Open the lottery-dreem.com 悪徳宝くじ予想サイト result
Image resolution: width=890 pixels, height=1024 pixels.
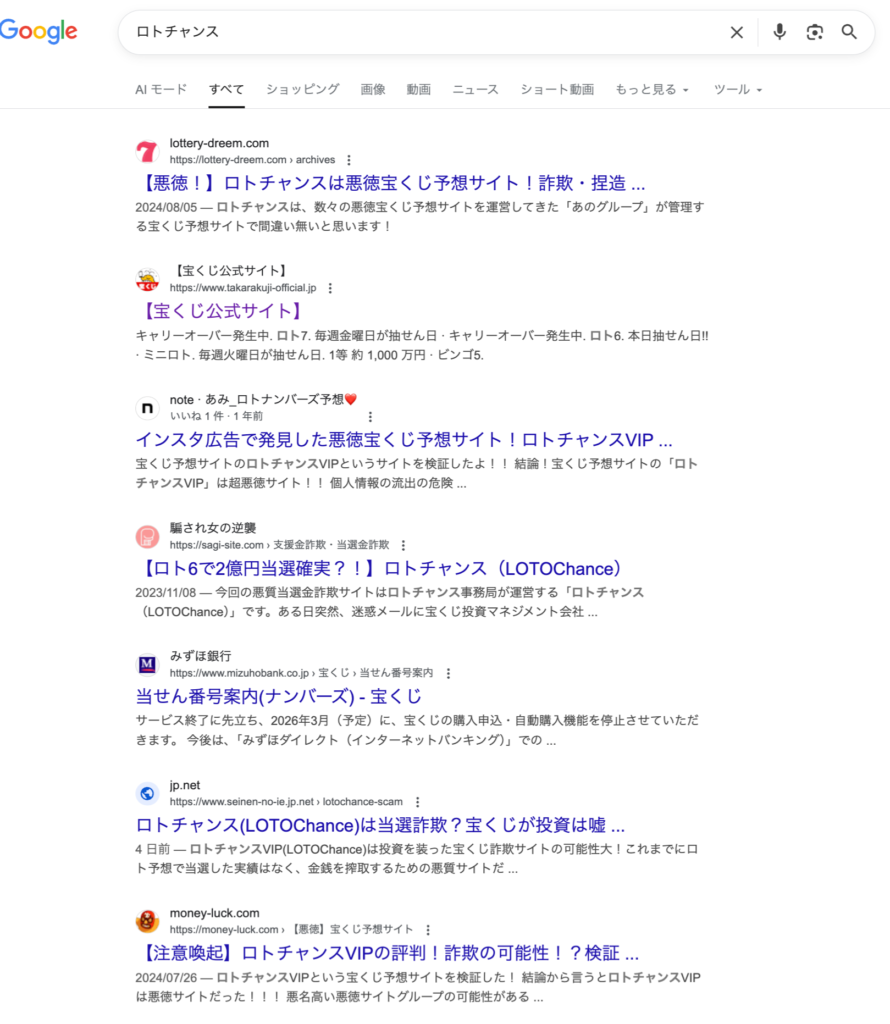390,183
